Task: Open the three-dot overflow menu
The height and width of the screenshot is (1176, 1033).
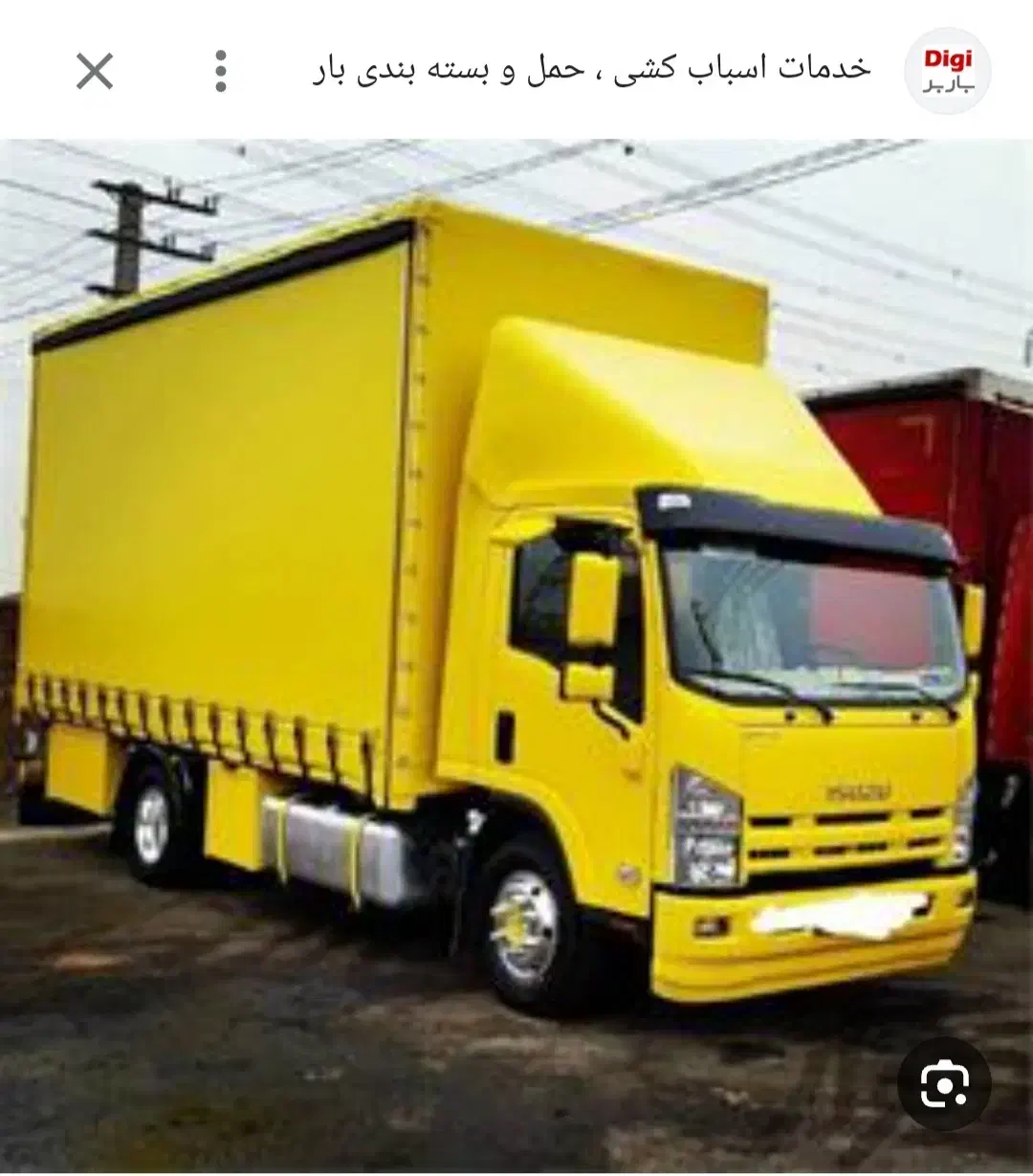Action: pos(221,72)
